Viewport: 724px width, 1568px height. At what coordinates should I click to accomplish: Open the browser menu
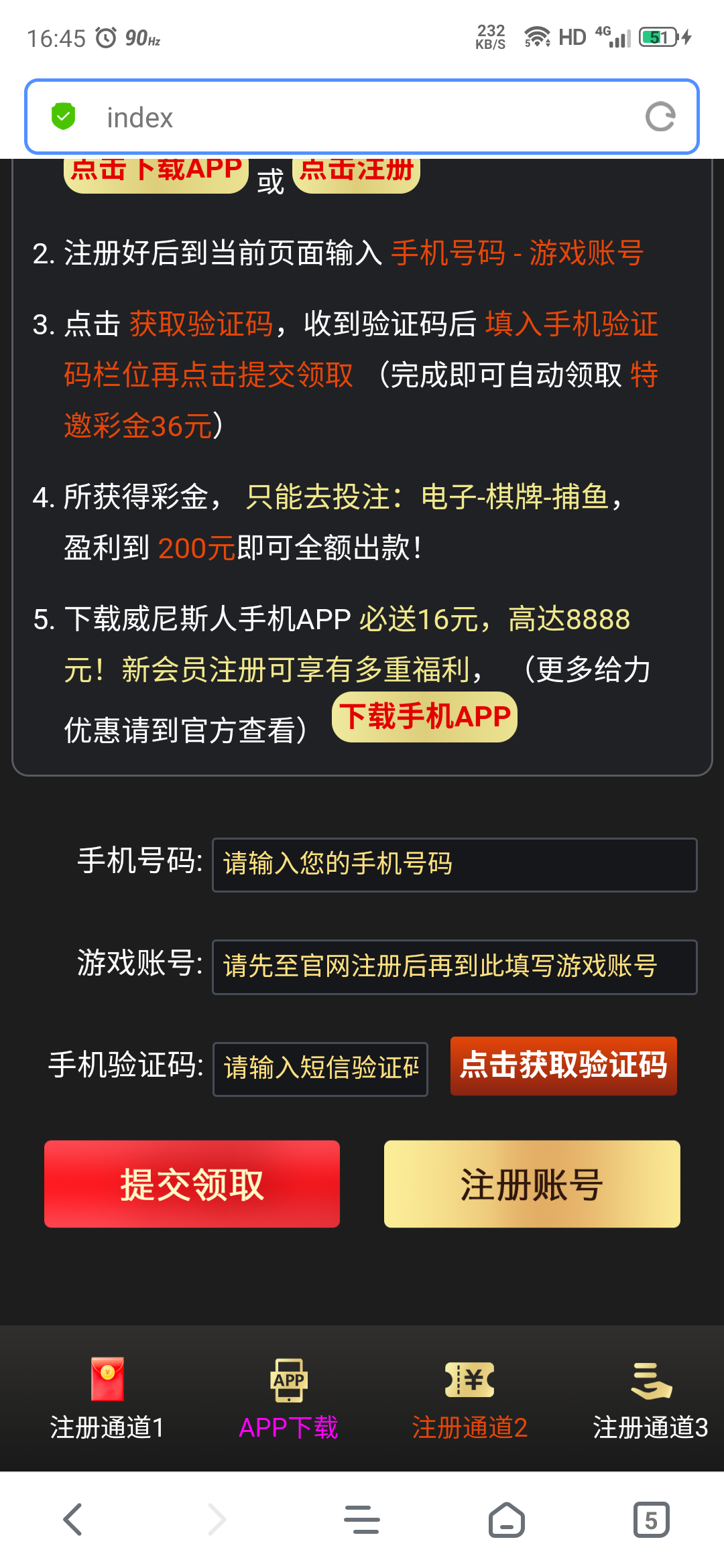click(362, 1519)
